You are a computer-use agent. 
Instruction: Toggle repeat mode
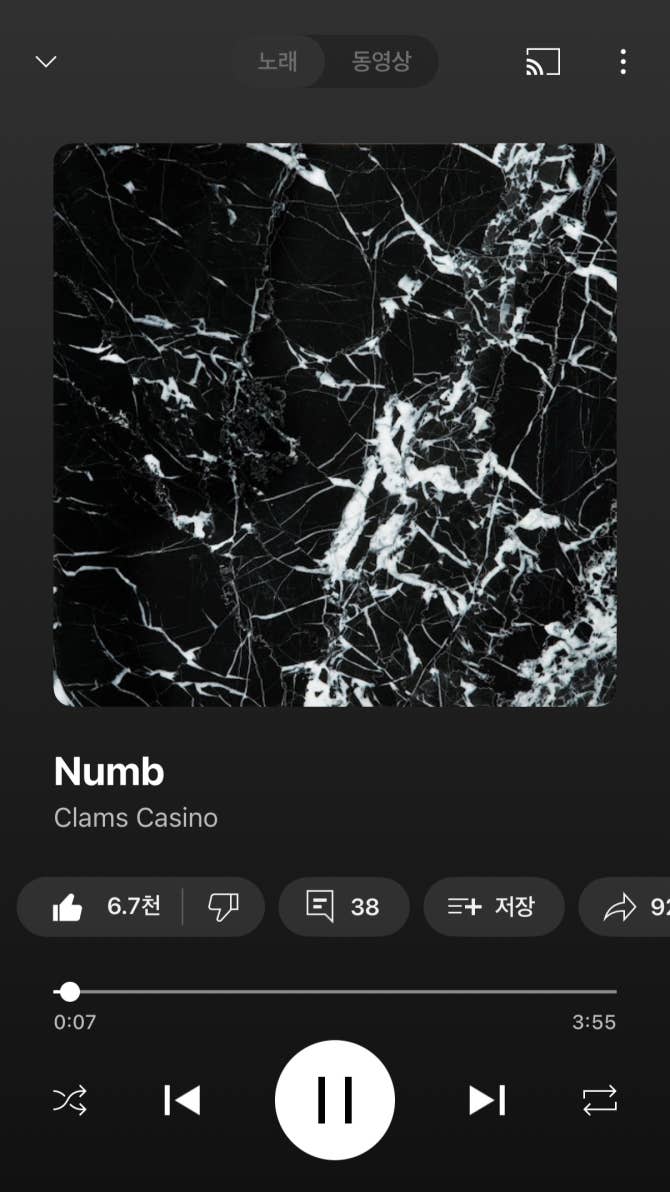(600, 1101)
